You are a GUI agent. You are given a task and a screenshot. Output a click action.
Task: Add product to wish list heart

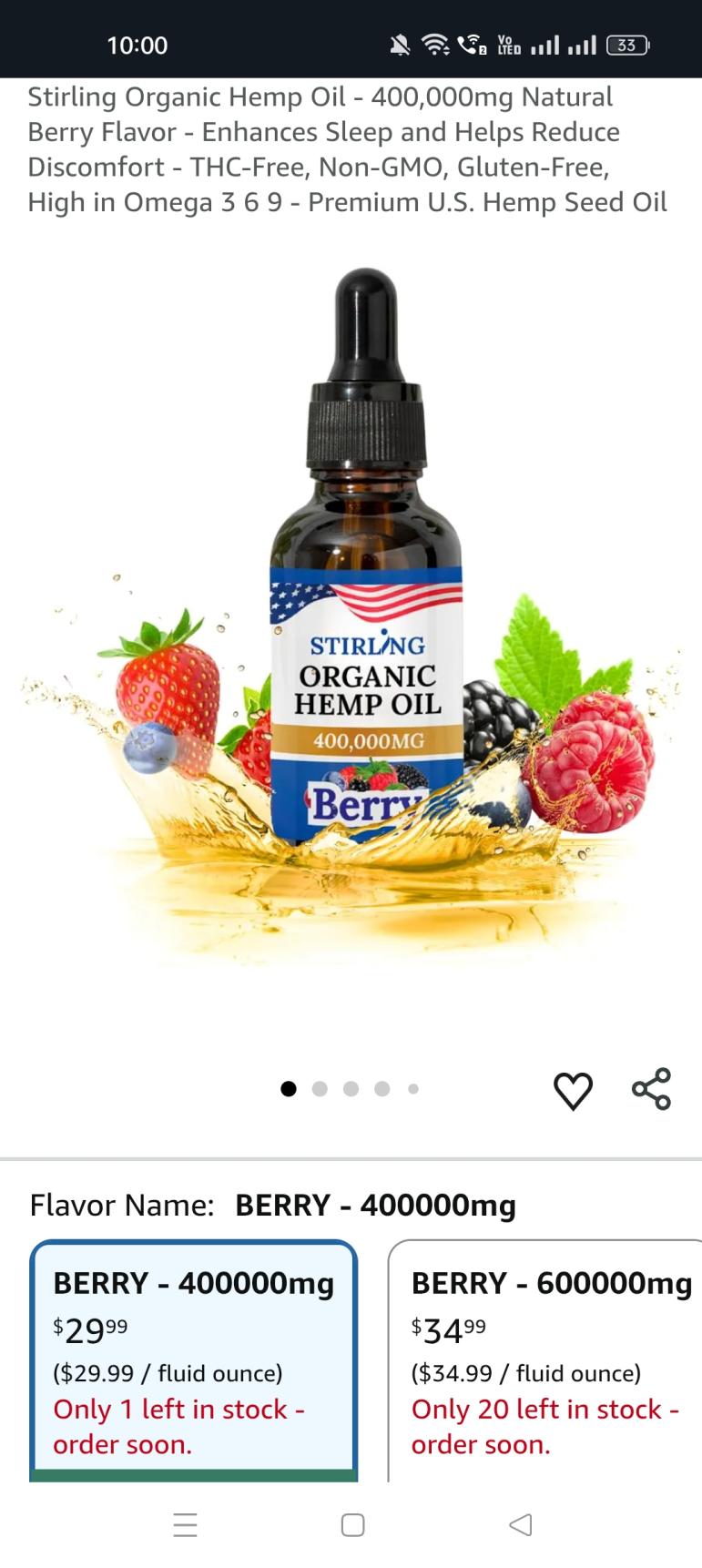[573, 1090]
